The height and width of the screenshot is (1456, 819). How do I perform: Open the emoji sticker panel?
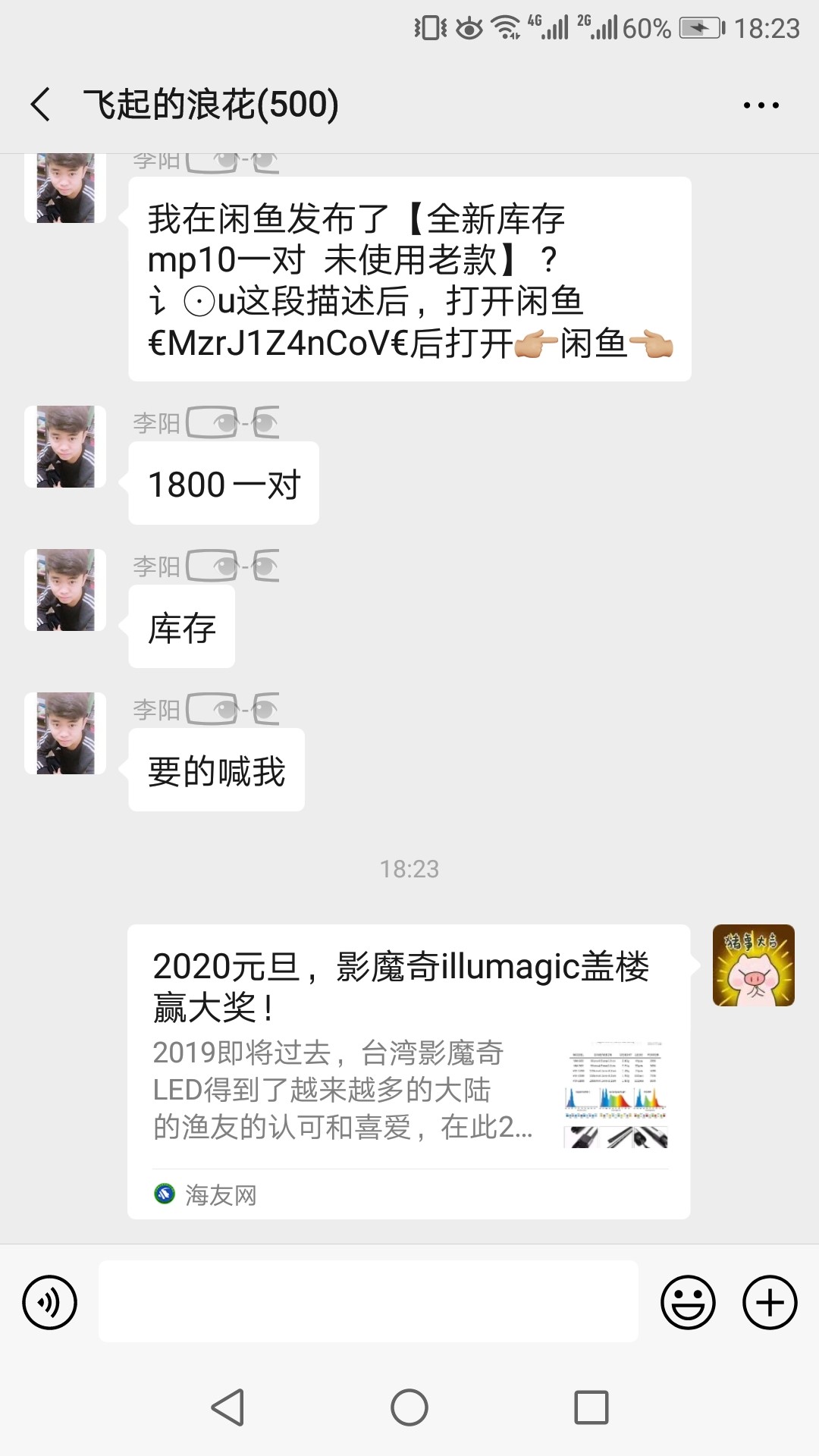(x=688, y=1302)
